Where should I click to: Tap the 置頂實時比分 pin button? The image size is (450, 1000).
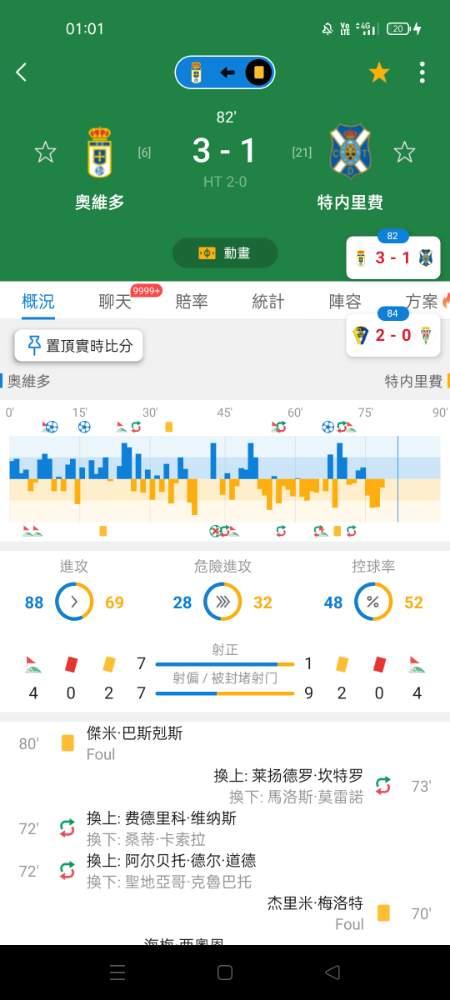pos(79,346)
